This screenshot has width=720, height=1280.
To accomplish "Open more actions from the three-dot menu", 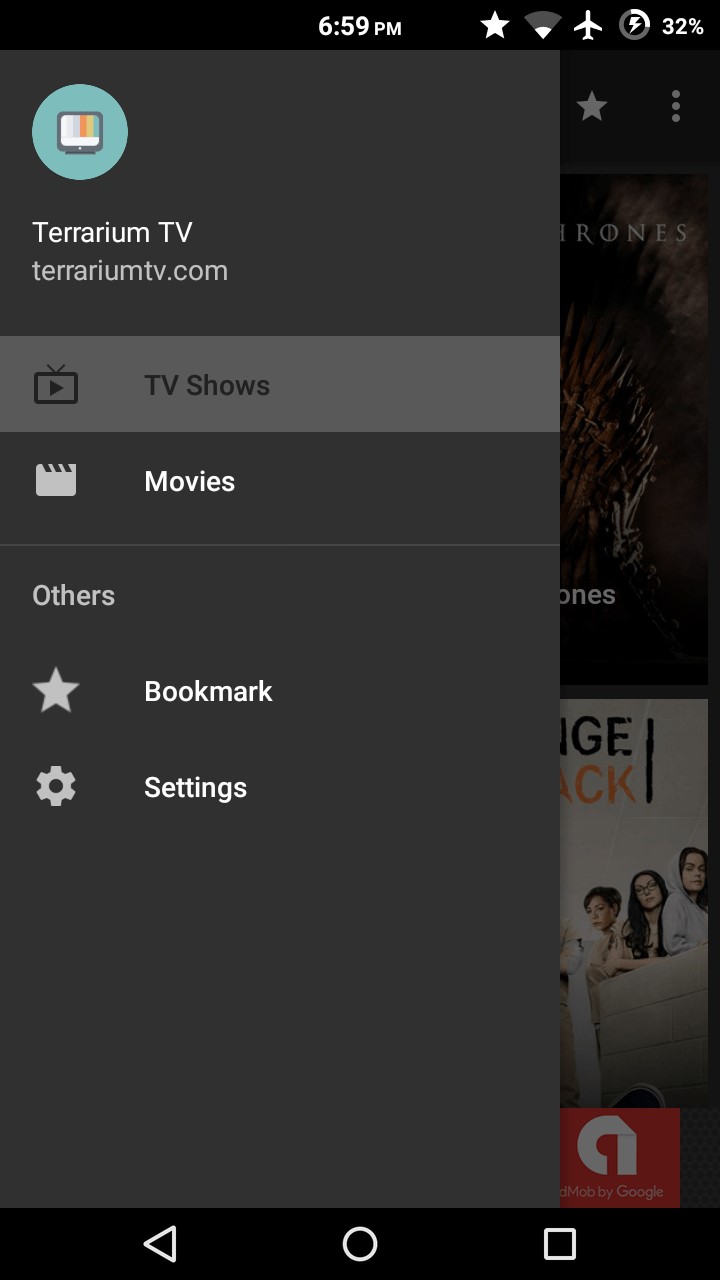I will (x=675, y=106).
